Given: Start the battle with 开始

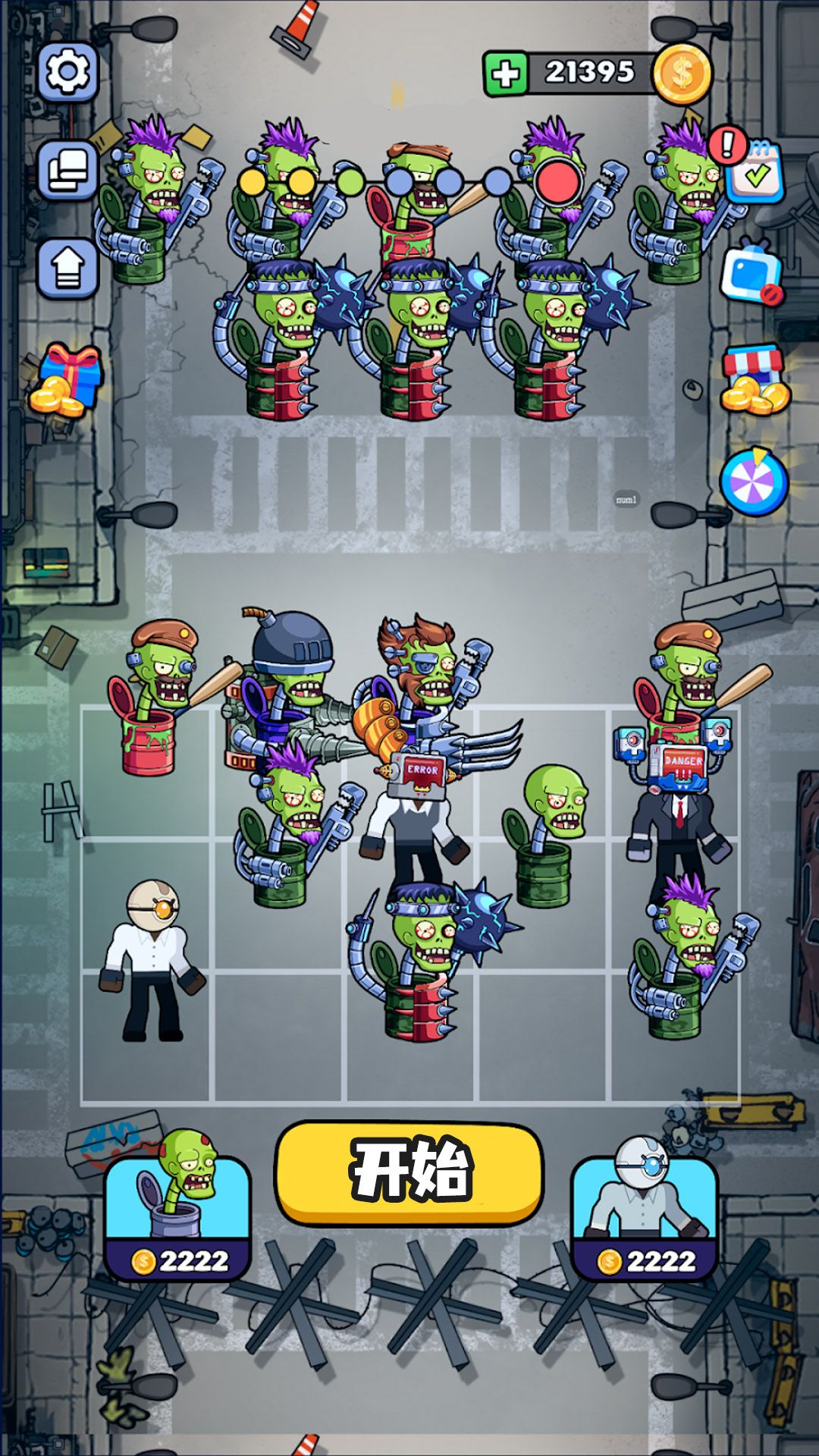Looking at the screenshot, I should pos(409,1172).
